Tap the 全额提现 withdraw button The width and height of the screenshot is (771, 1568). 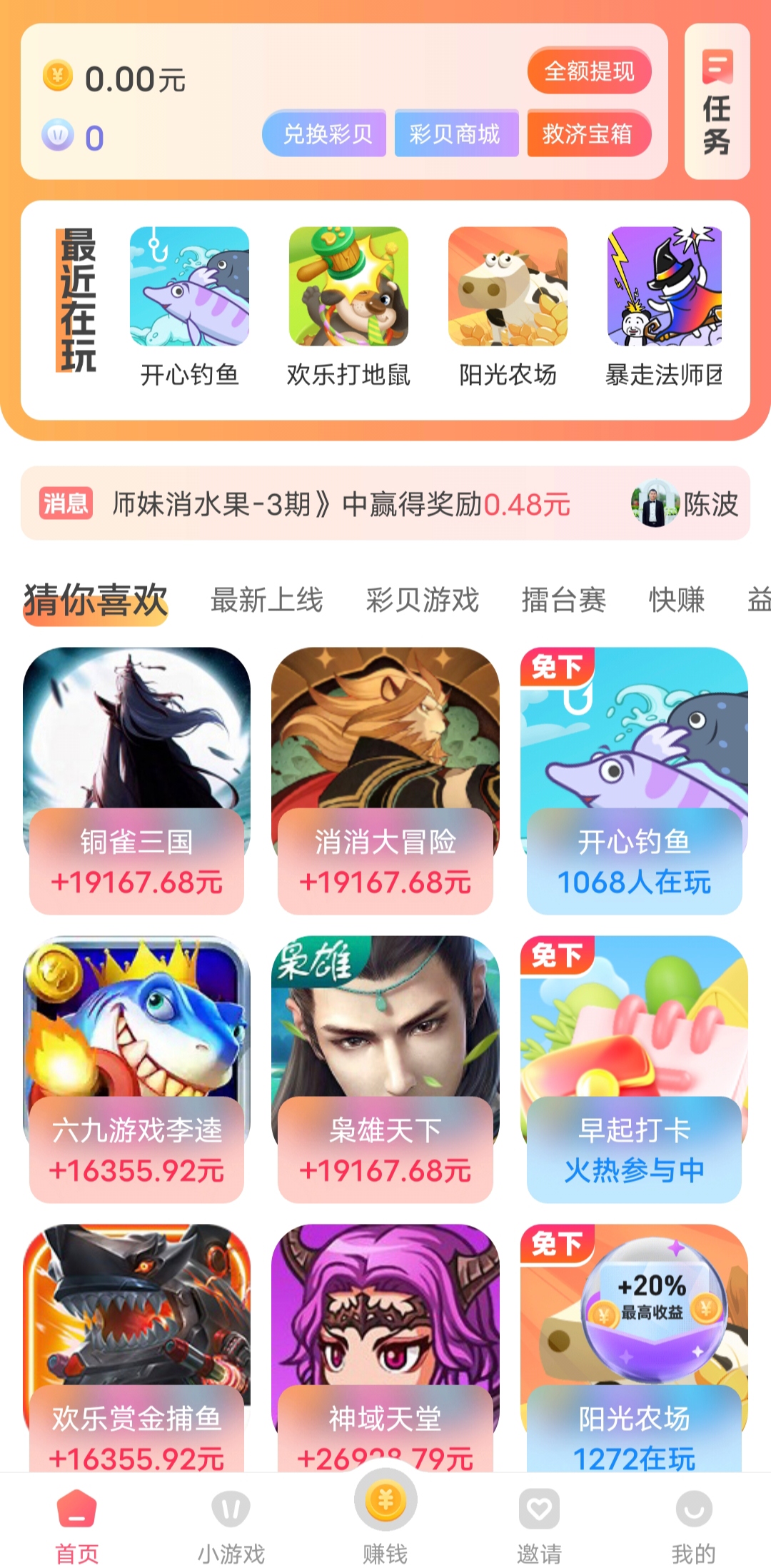pyautogui.click(x=589, y=71)
